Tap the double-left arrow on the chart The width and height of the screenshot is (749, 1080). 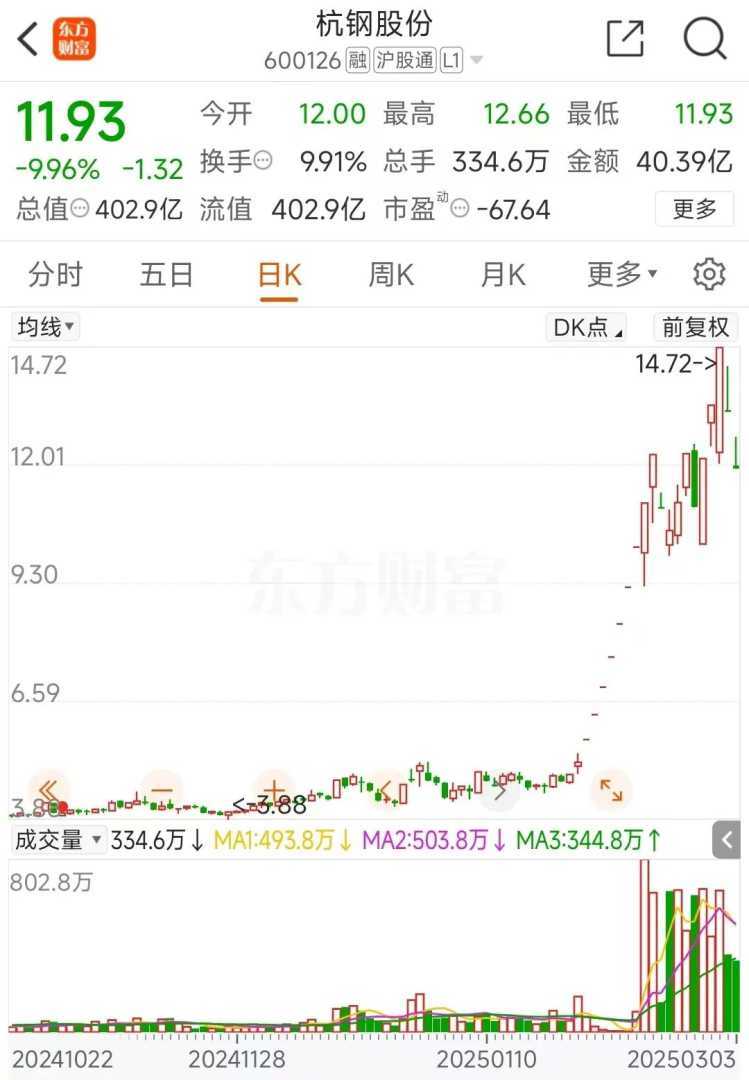(48, 791)
